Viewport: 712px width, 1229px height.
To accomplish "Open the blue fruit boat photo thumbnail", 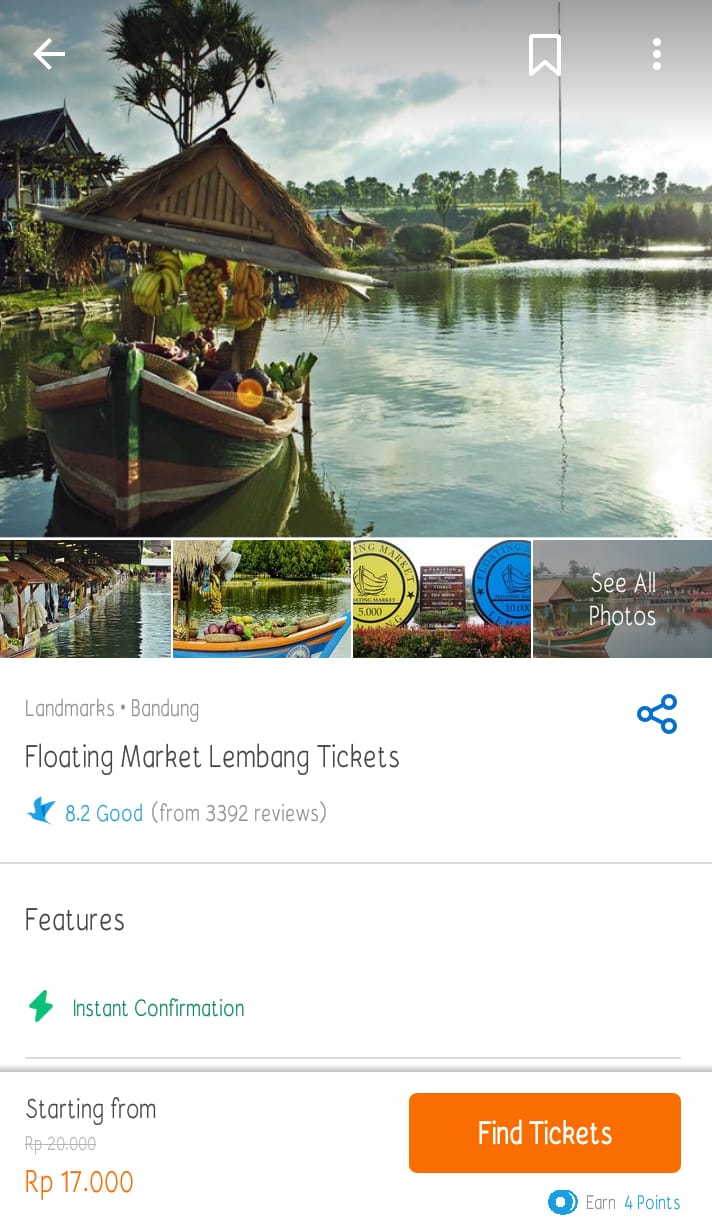I will tap(262, 599).
